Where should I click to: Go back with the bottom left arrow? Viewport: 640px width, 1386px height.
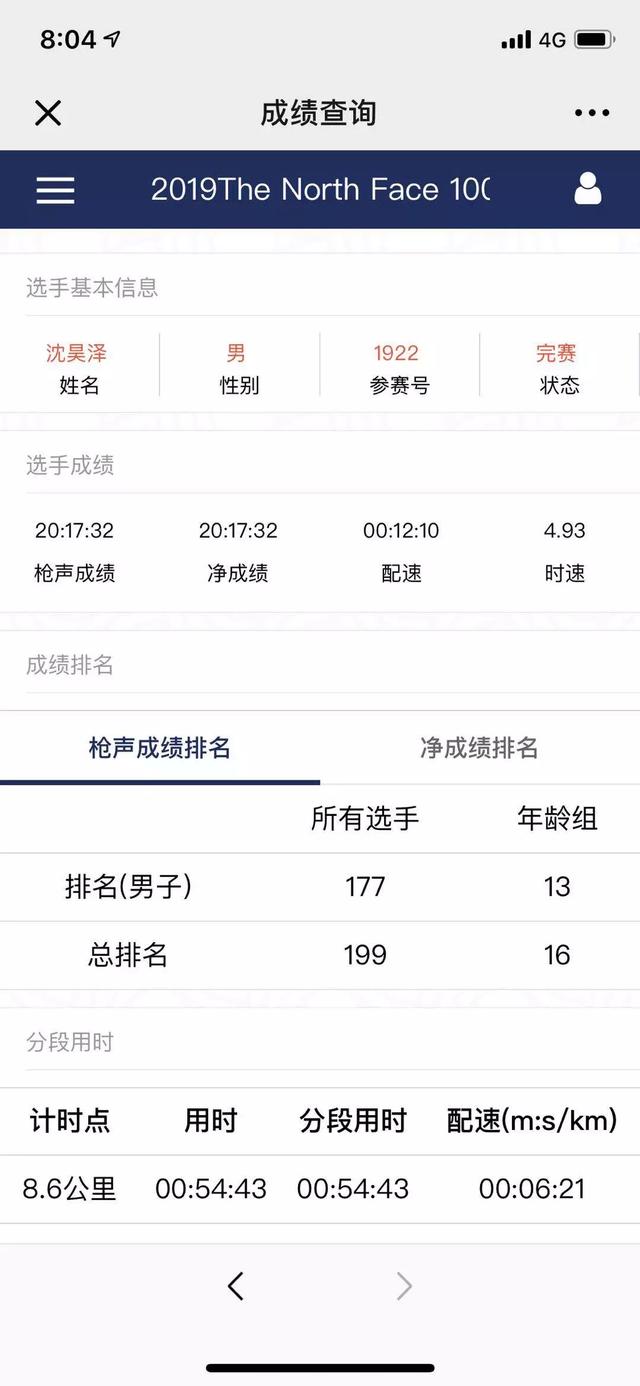click(x=236, y=1286)
